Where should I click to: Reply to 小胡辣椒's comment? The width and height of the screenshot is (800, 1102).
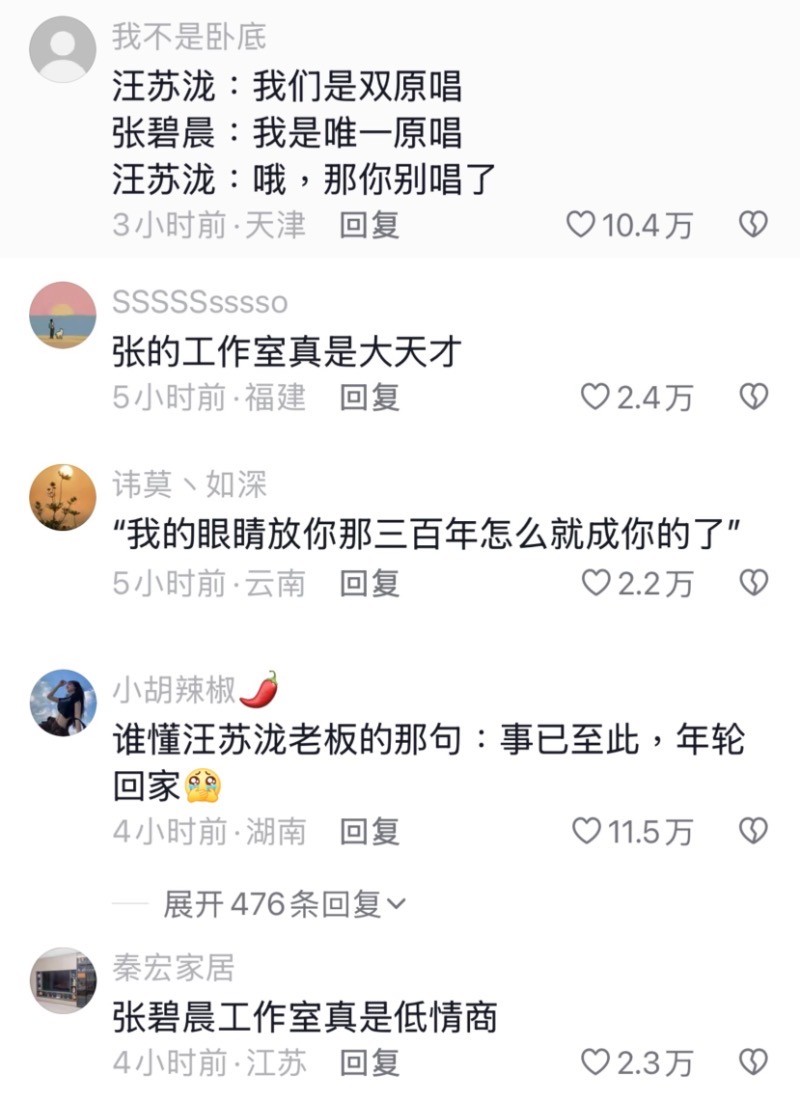[x=369, y=831]
